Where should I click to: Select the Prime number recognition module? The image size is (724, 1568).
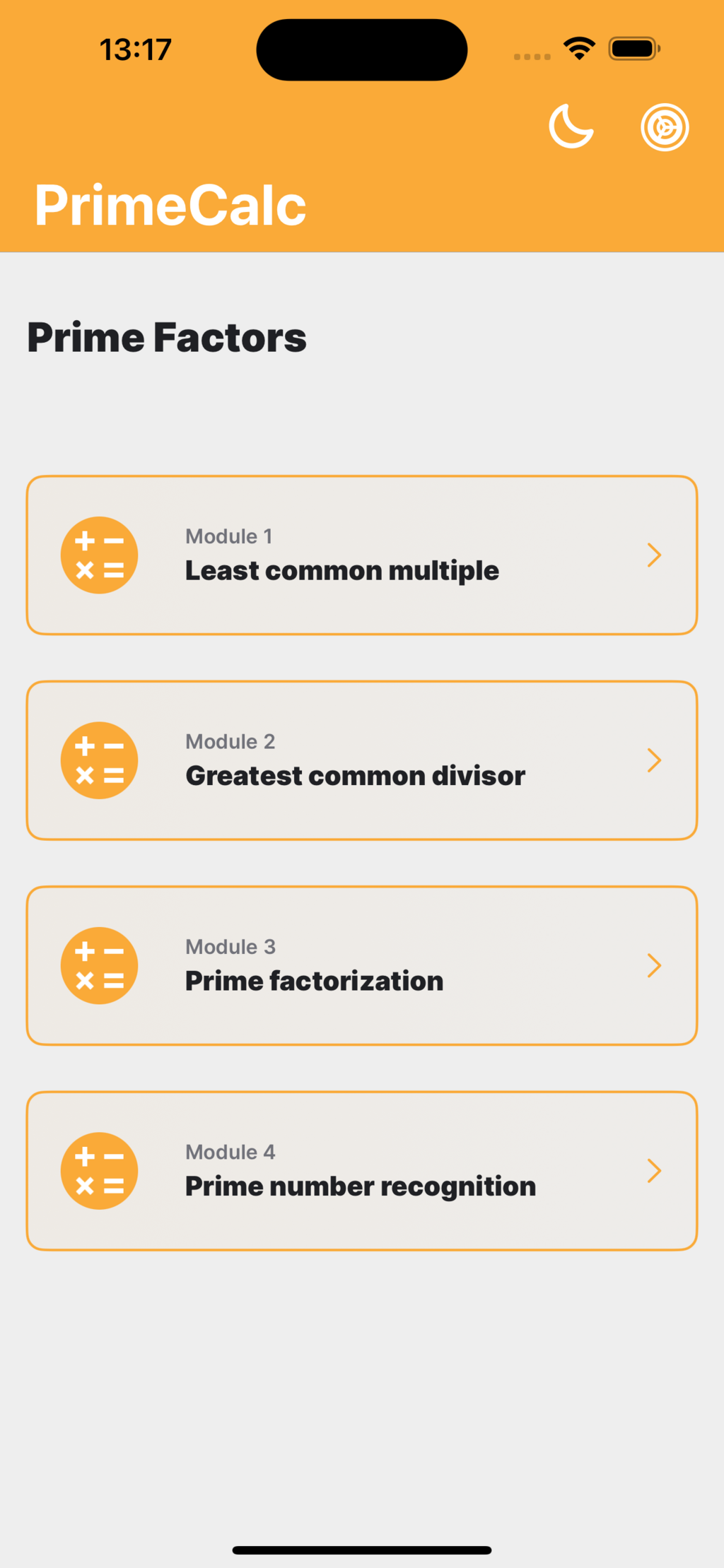click(362, 1170)
